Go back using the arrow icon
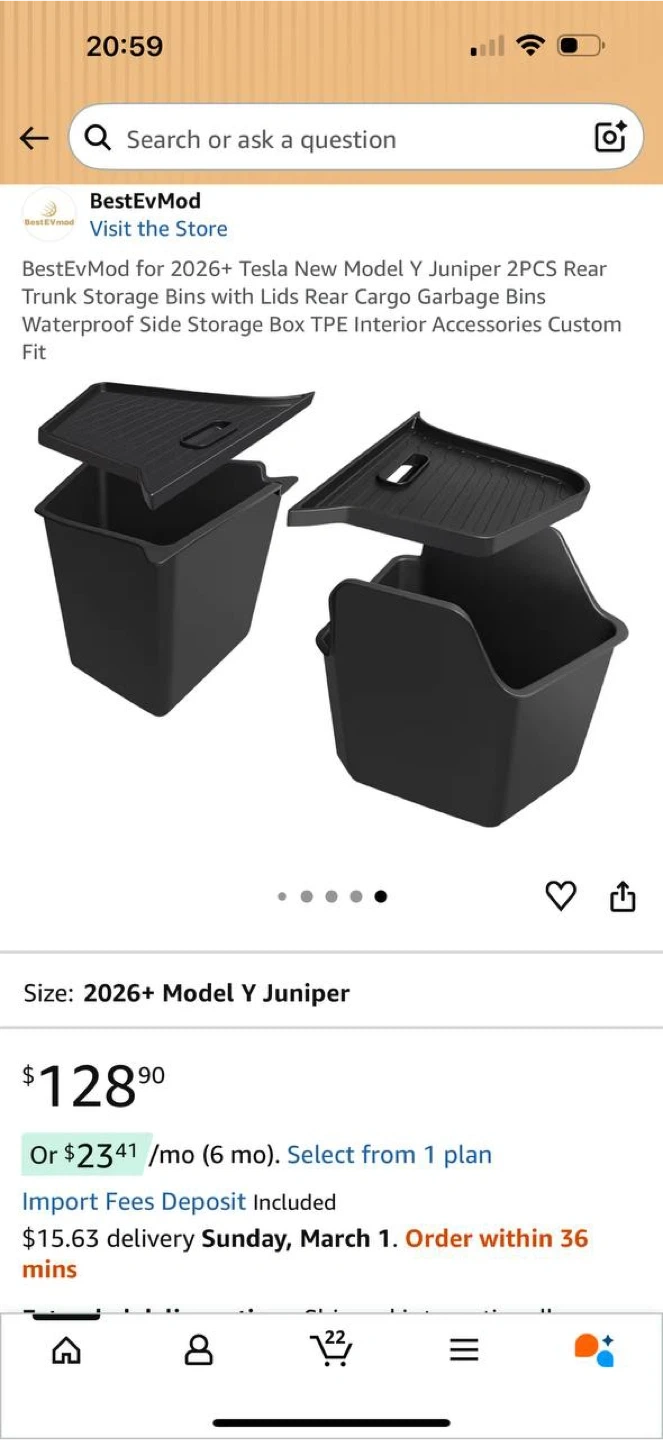Image resolution: width=663 pixels, height=1440 pixels. 34,139
